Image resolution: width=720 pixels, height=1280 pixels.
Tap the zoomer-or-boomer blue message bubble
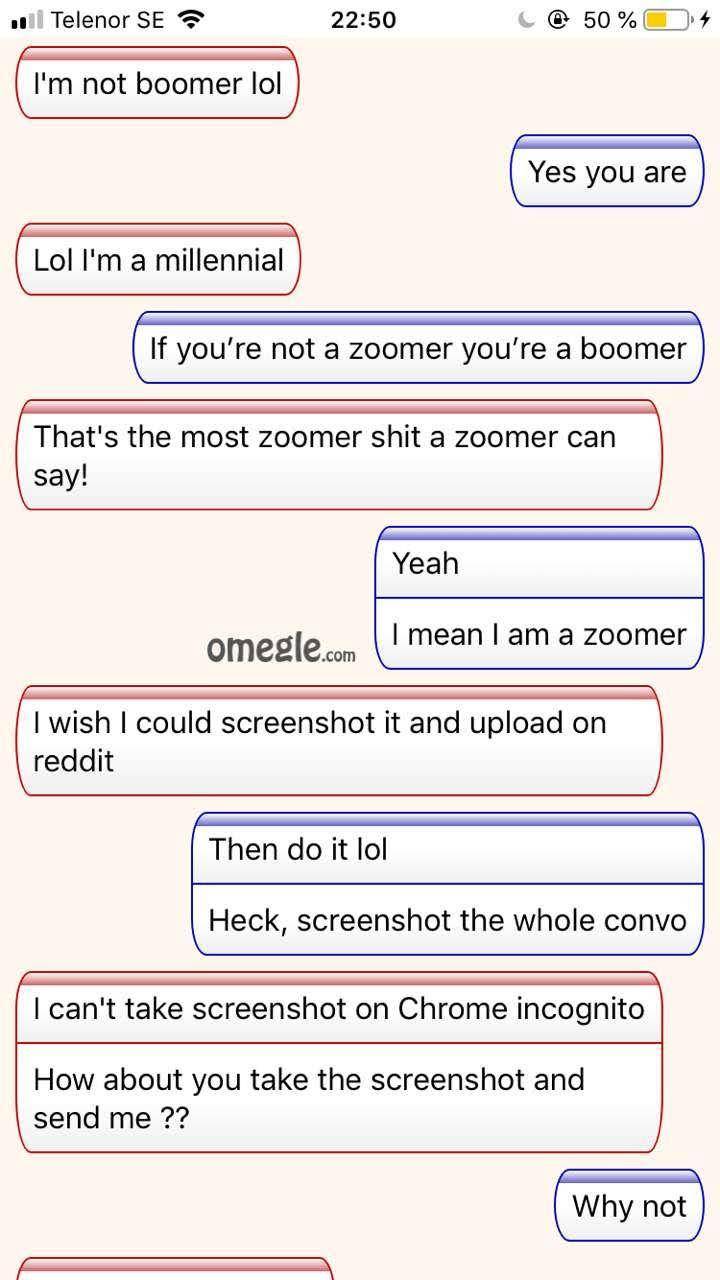pos(420,349)
